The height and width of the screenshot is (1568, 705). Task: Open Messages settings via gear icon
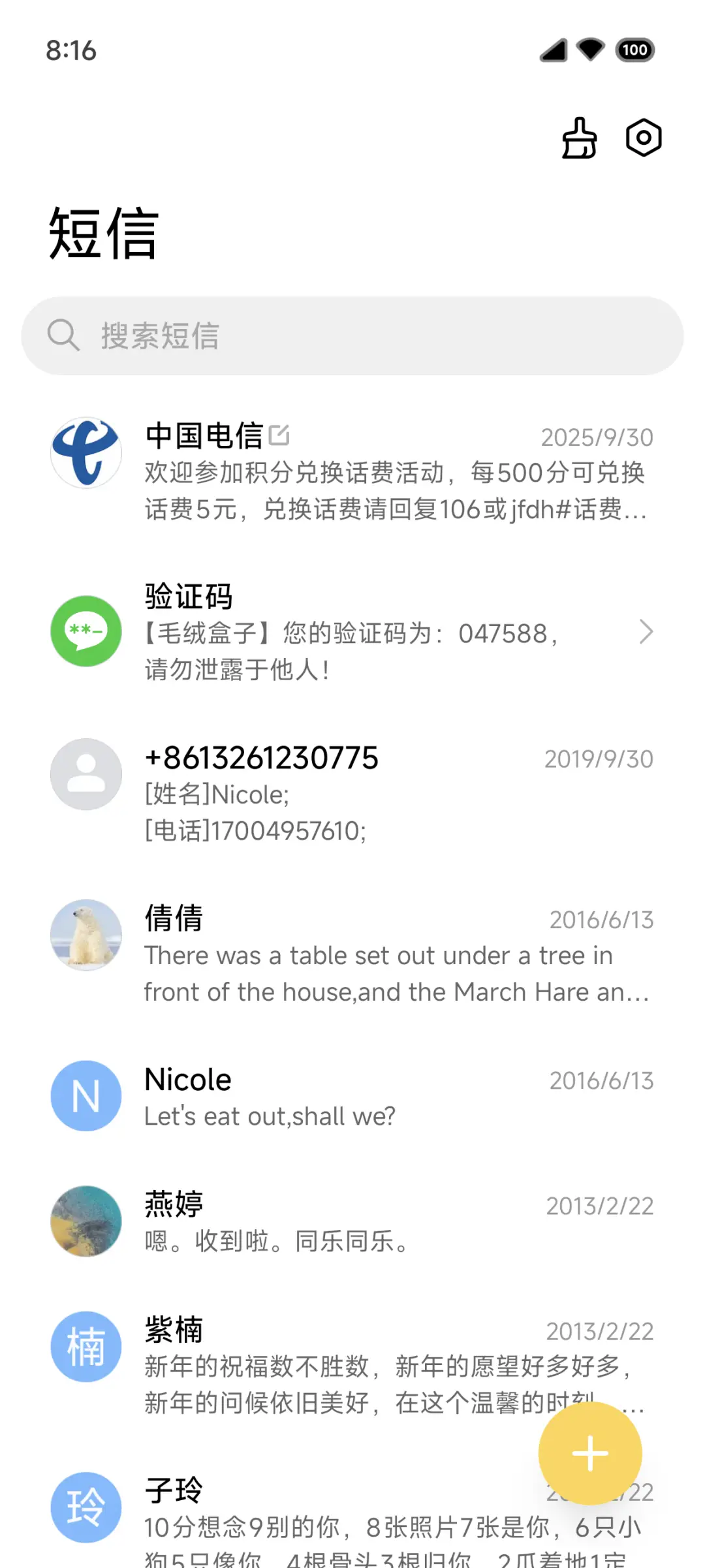643,138
